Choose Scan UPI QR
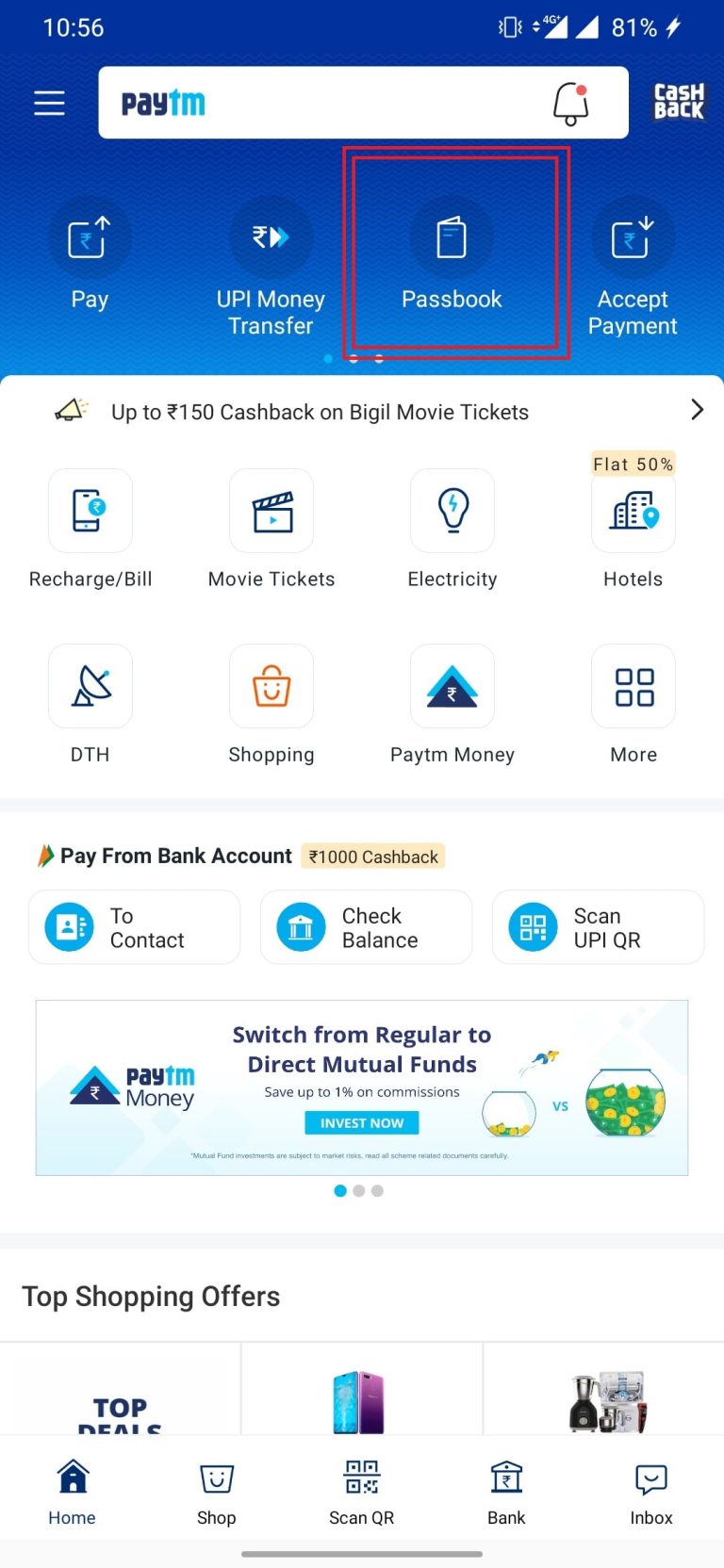This screenshot has width=724, height=1568. 598,927
